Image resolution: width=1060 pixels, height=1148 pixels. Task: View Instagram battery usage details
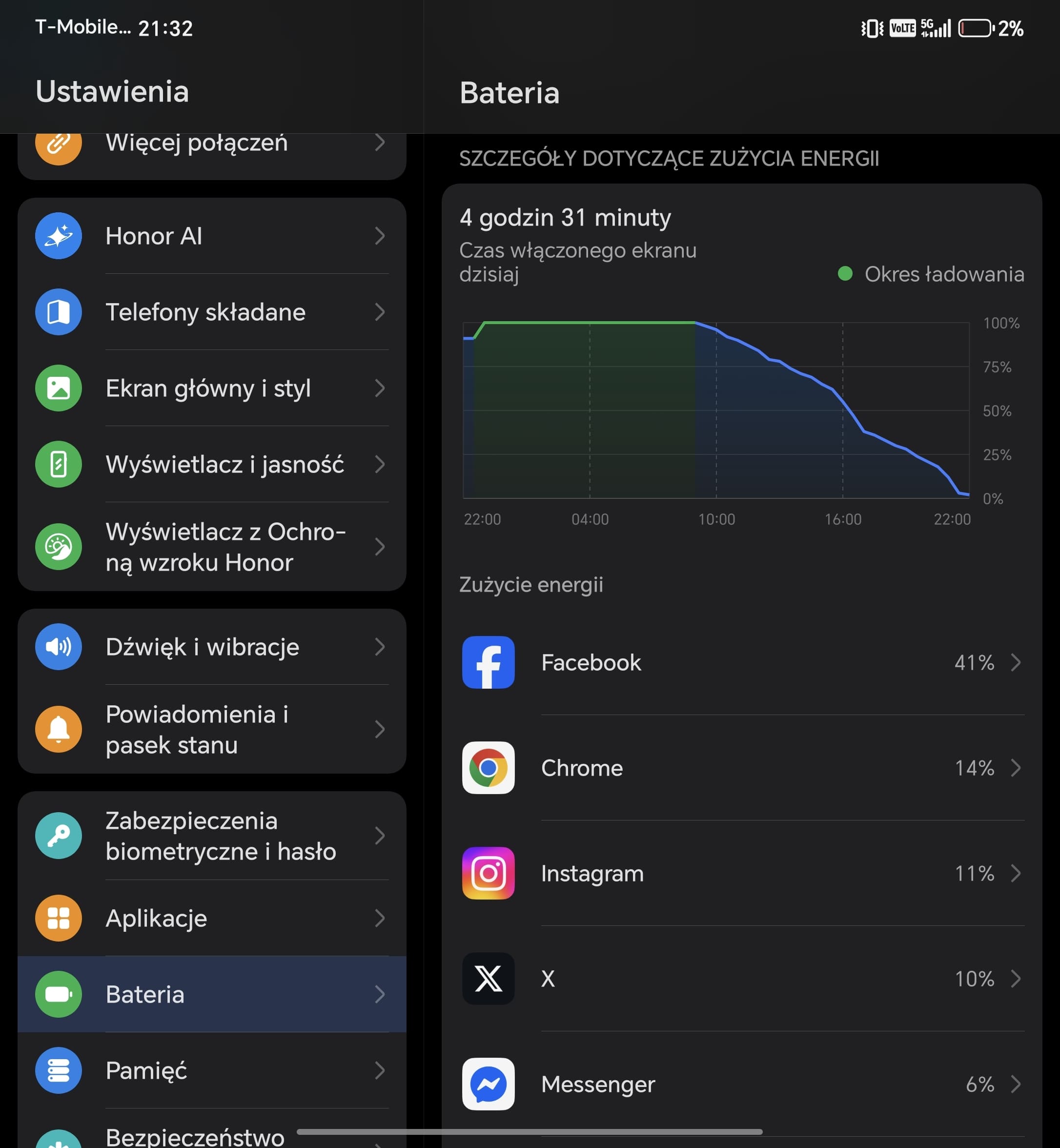pyautogui.click(x=741, y=873)
